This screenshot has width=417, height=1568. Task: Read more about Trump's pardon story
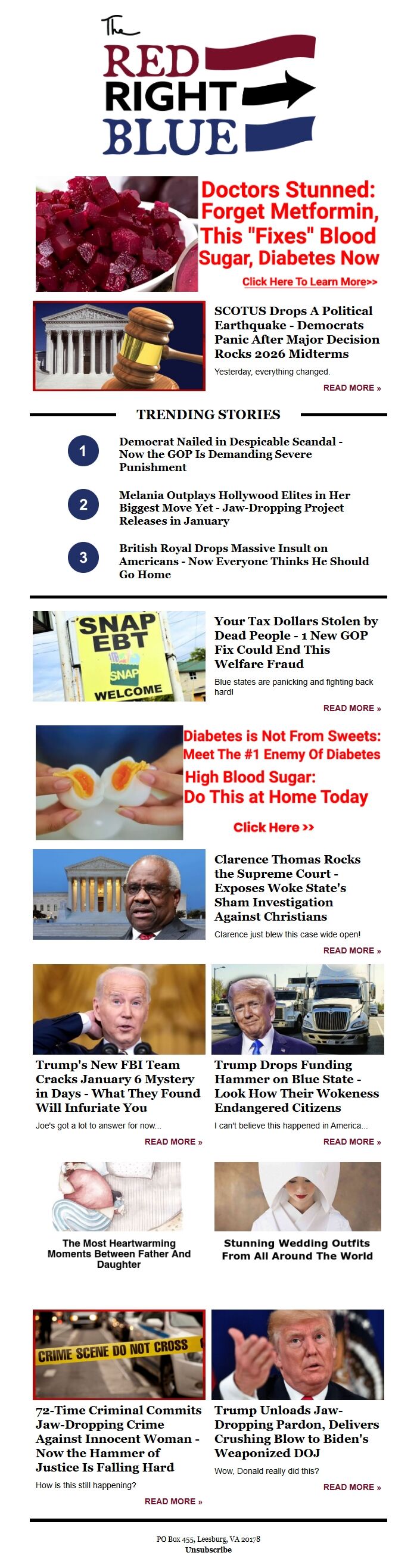point(351,1487)
